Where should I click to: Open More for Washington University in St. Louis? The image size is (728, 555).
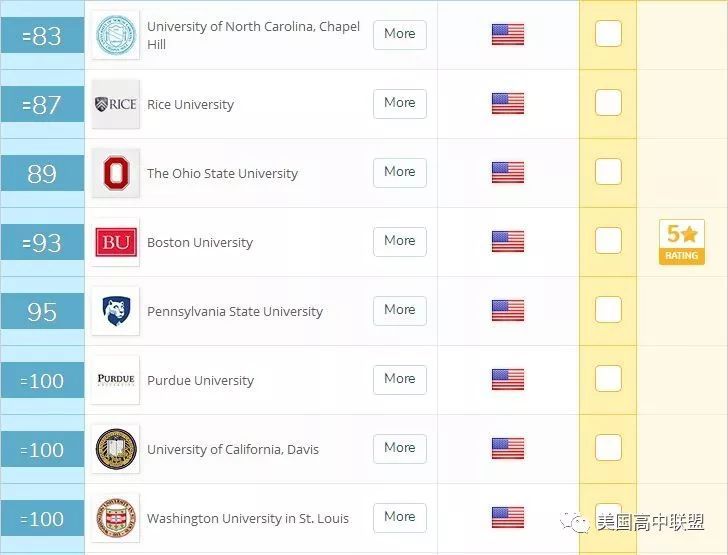click(x=399, y=517)
